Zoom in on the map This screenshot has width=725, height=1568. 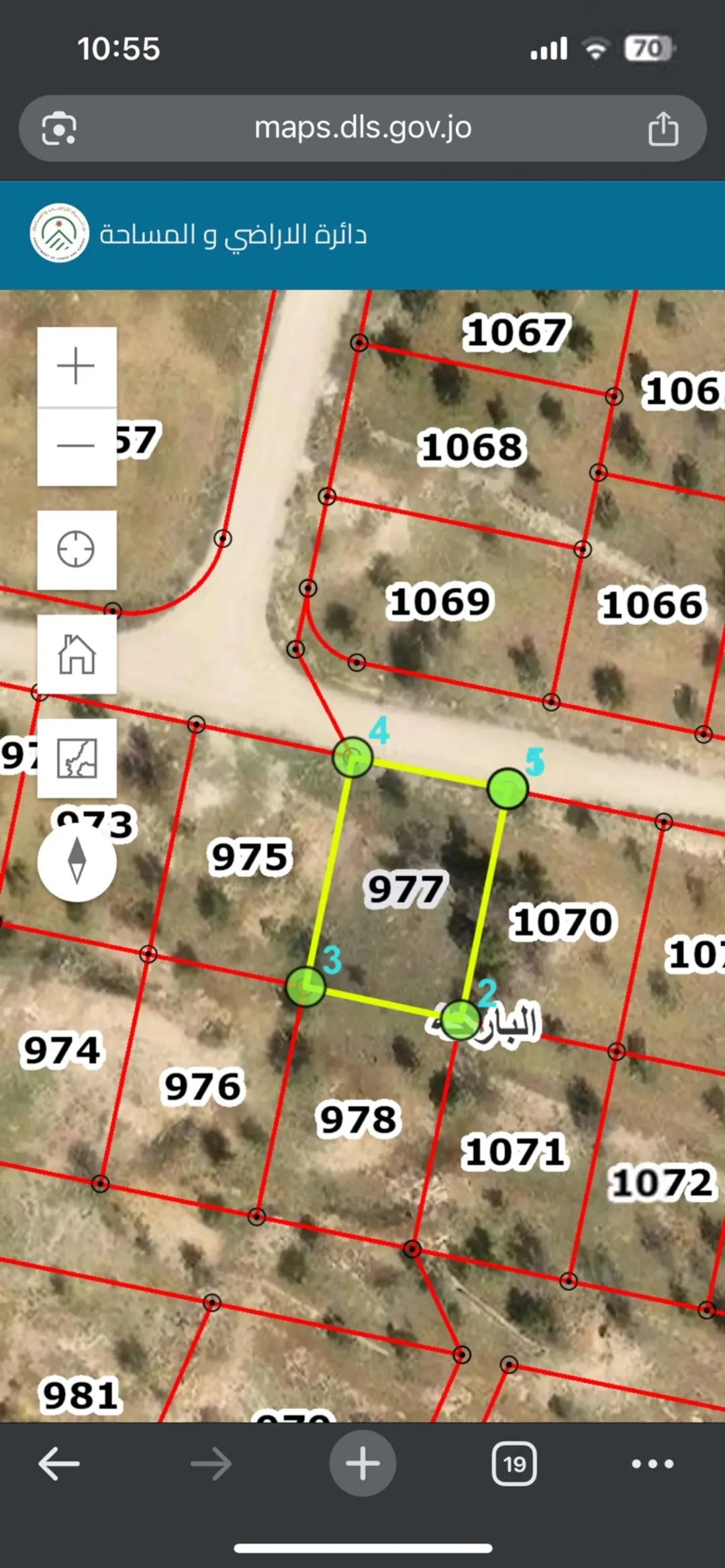coord(77,366)
